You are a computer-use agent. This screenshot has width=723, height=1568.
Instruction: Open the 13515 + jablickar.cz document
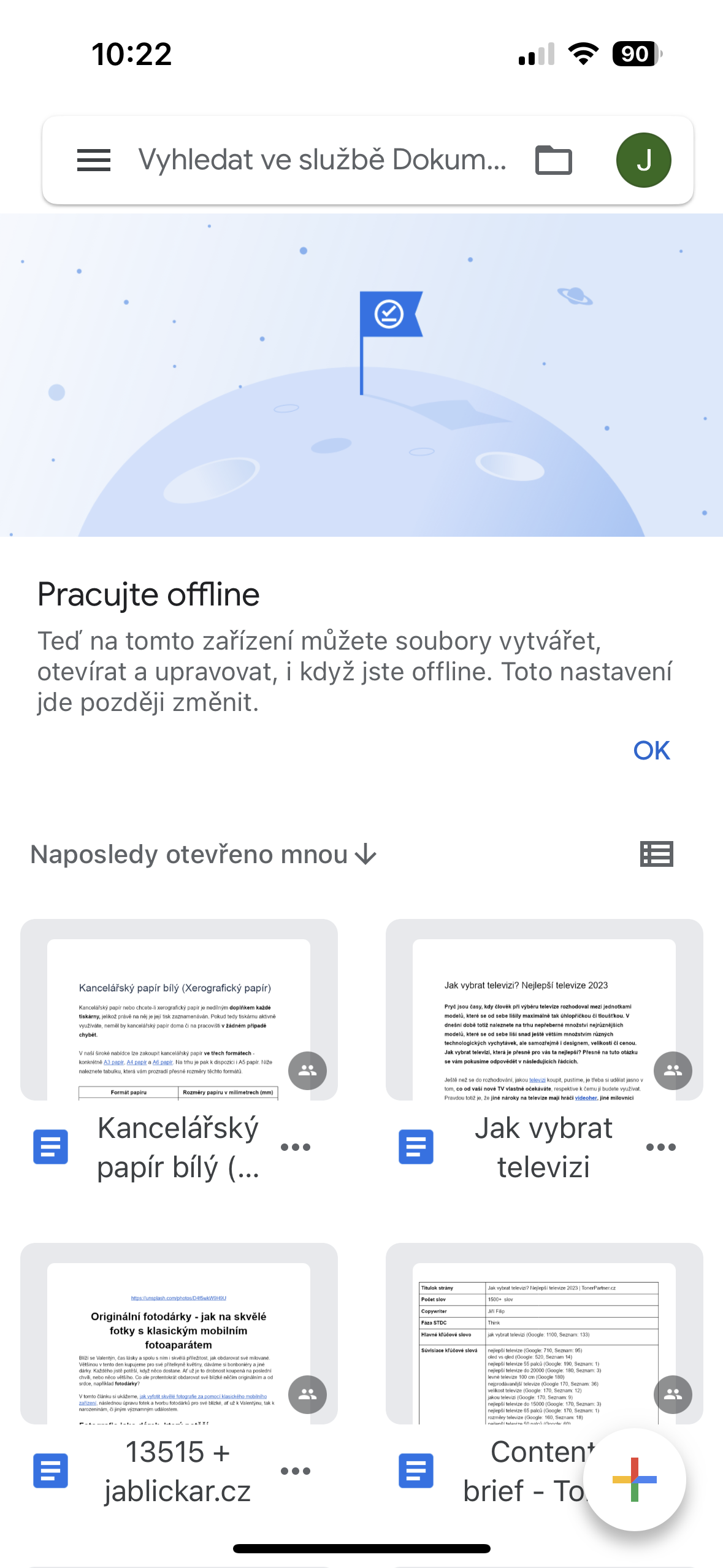click(178, 1337)
